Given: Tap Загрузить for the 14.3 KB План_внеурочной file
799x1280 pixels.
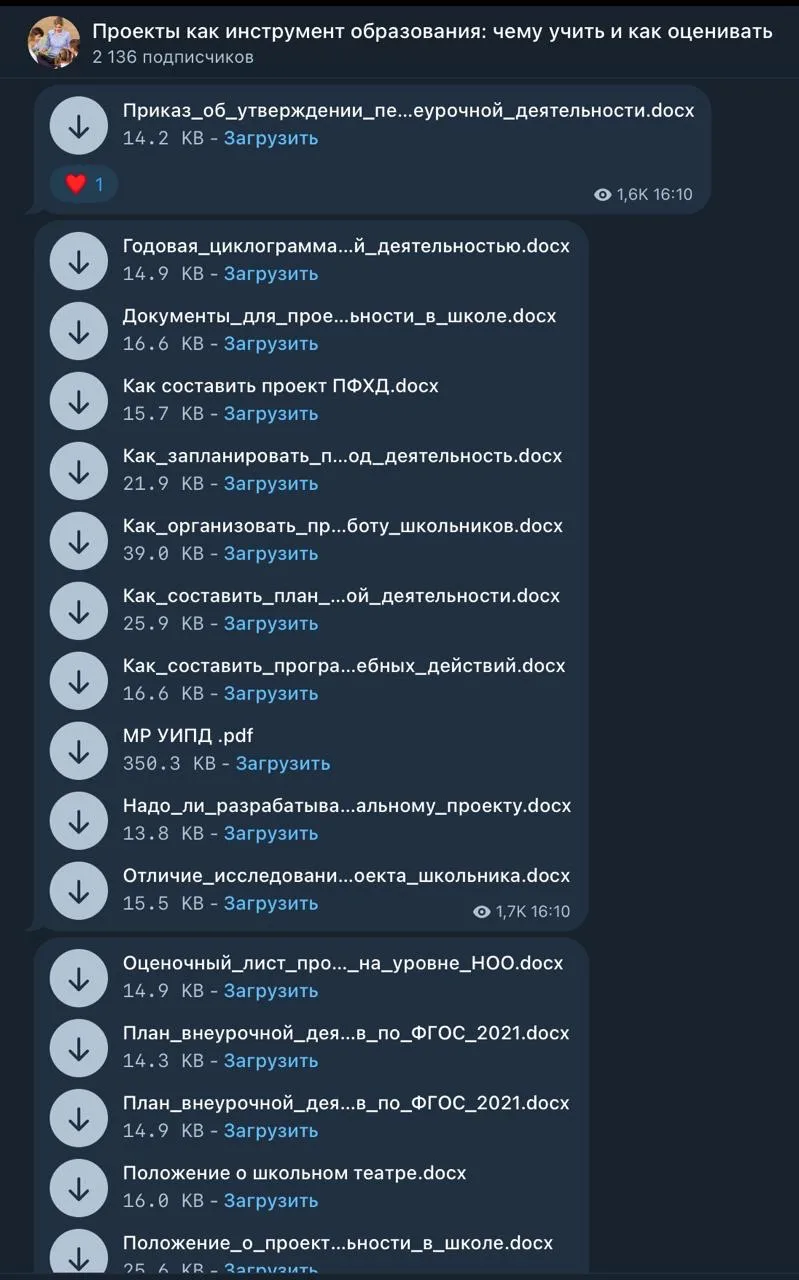Looking at the screenshot, I should [x=270, y=1060].
